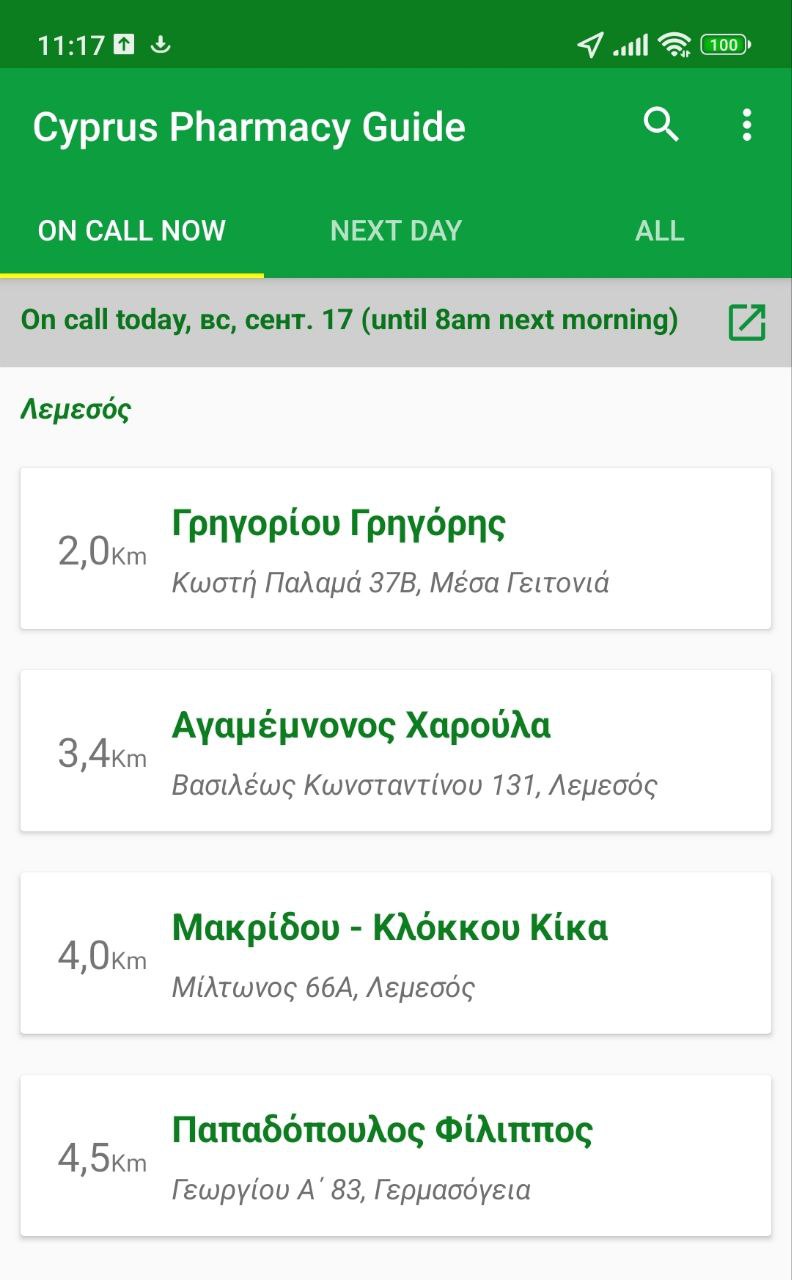Select the On Call Now tab

point(132,231)
